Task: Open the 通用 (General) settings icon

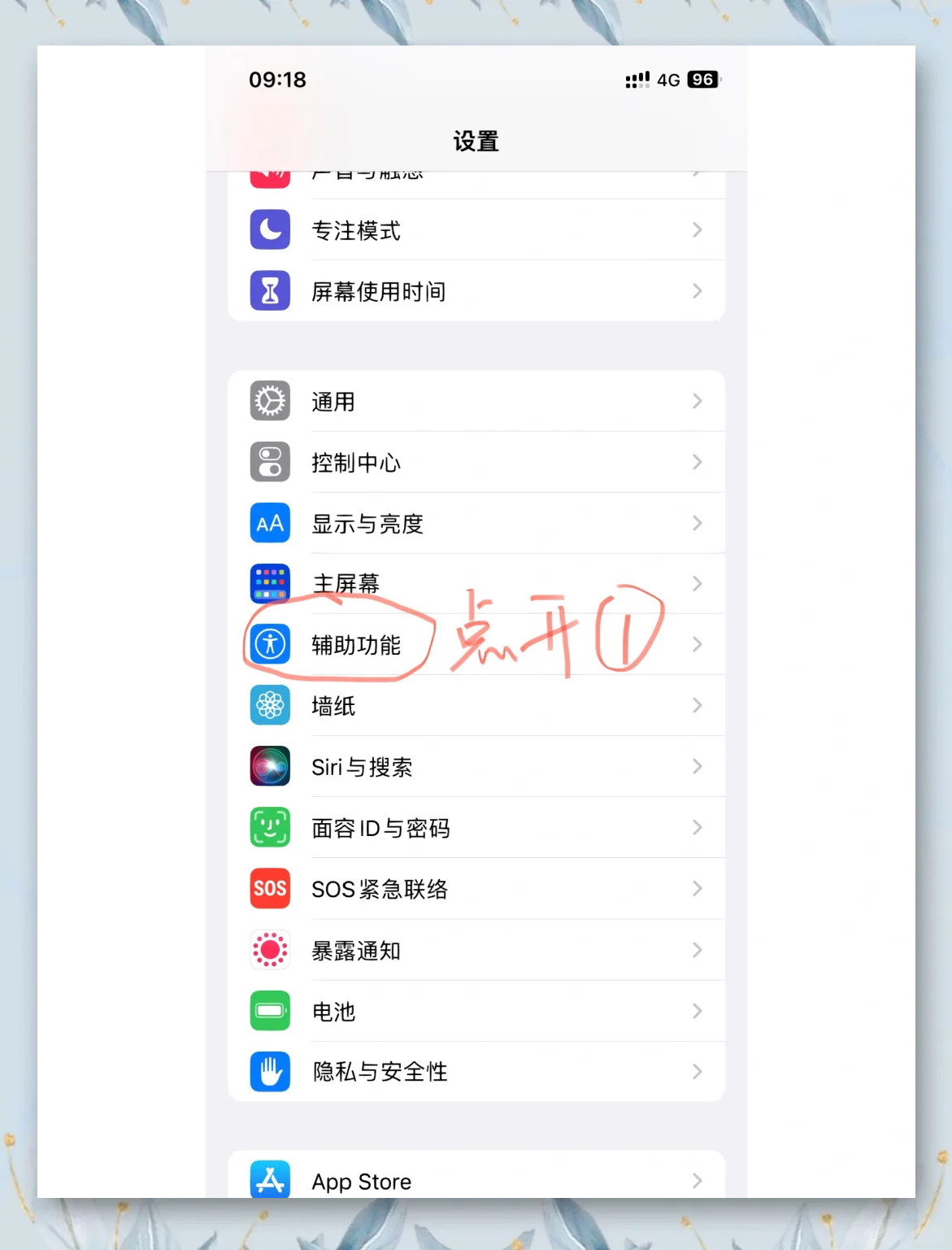Action: coord(269,401)
